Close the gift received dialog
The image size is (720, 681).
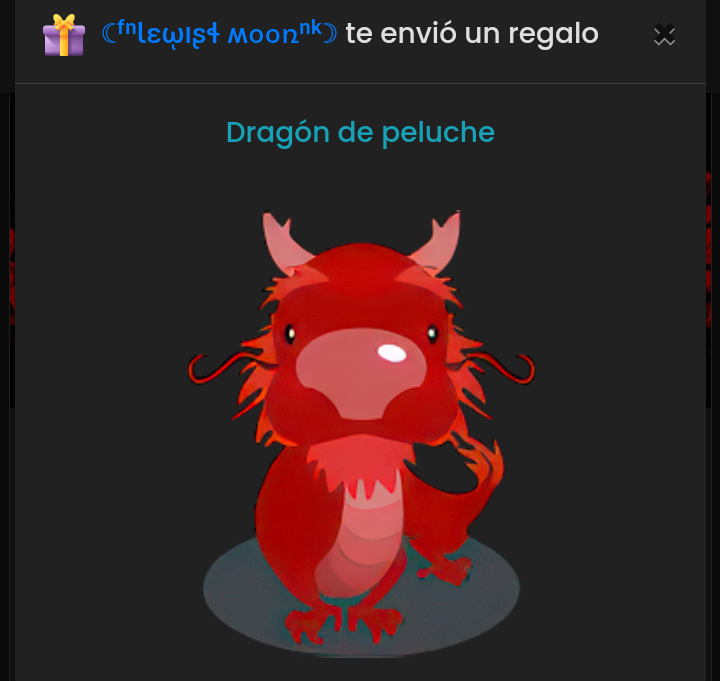664,36
